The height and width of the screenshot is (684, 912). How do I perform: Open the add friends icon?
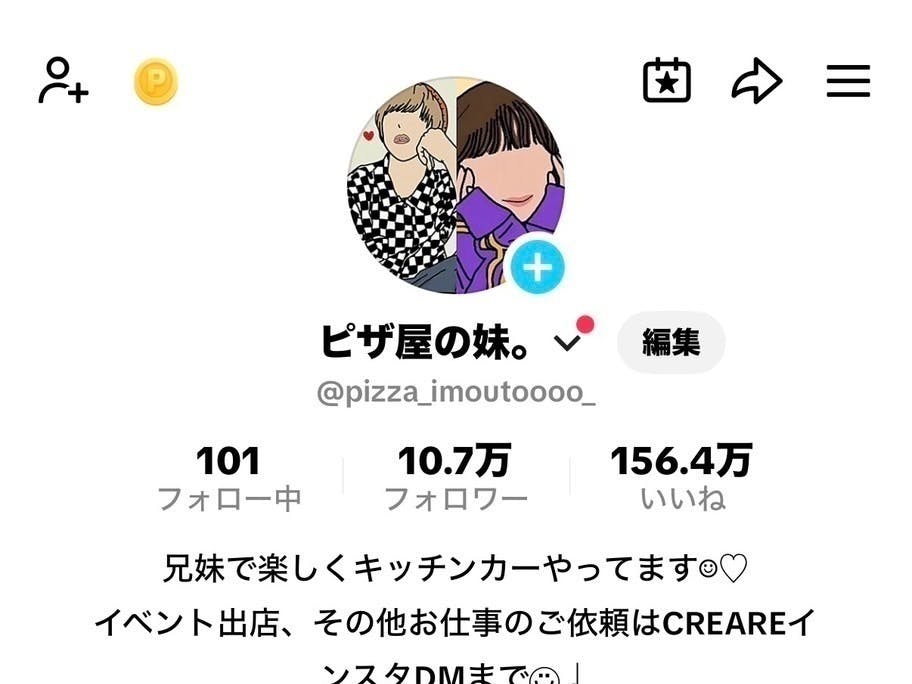(64, 81)
